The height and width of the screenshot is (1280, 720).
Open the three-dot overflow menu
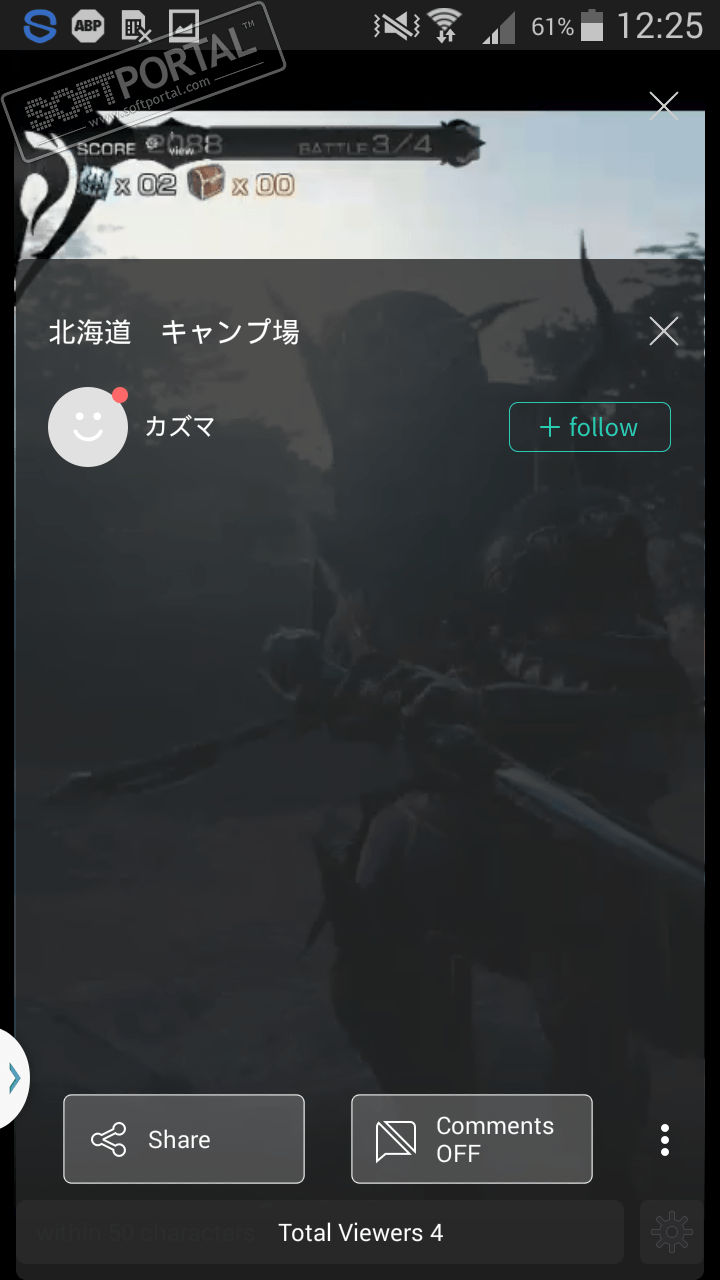665,1140
